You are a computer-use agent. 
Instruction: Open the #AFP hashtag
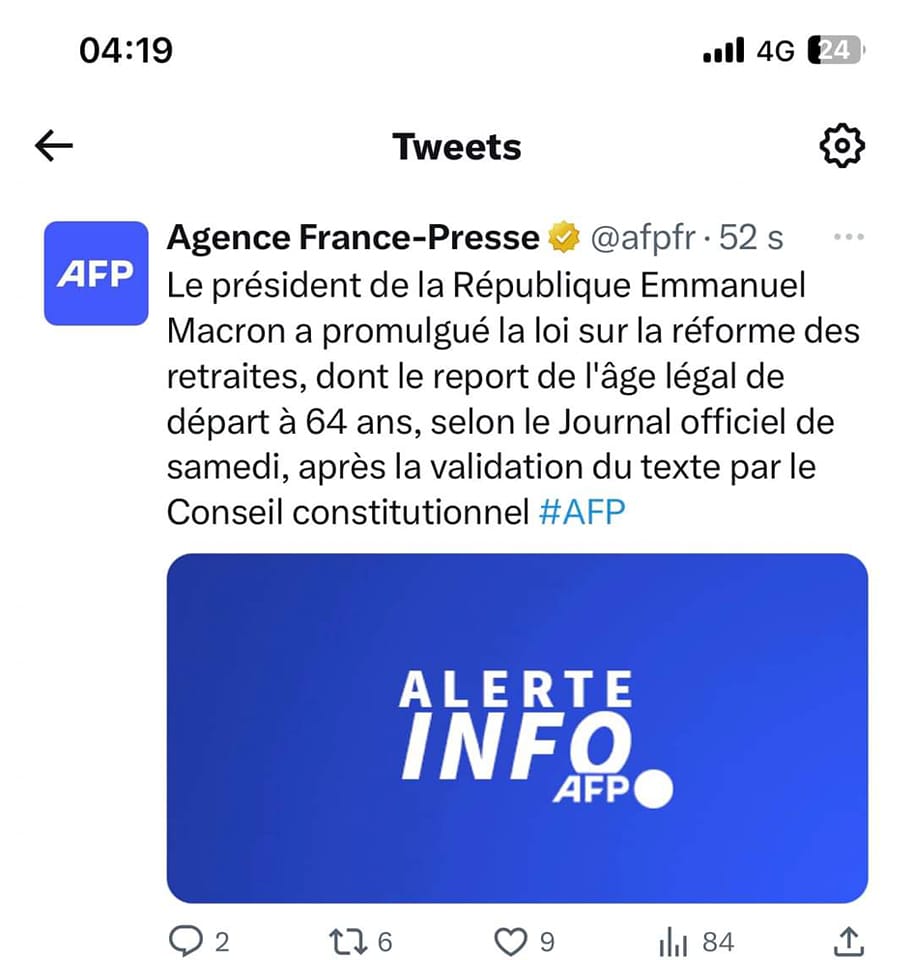coord(581,512)
